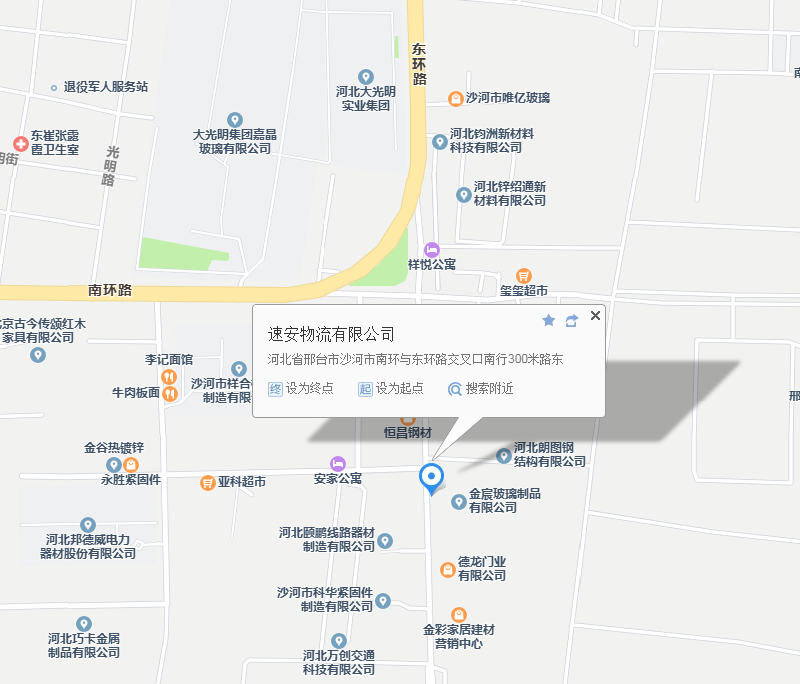Open the 亚科超市 map marker
This screenshot has width=800, height=684.
click(207, 482)
